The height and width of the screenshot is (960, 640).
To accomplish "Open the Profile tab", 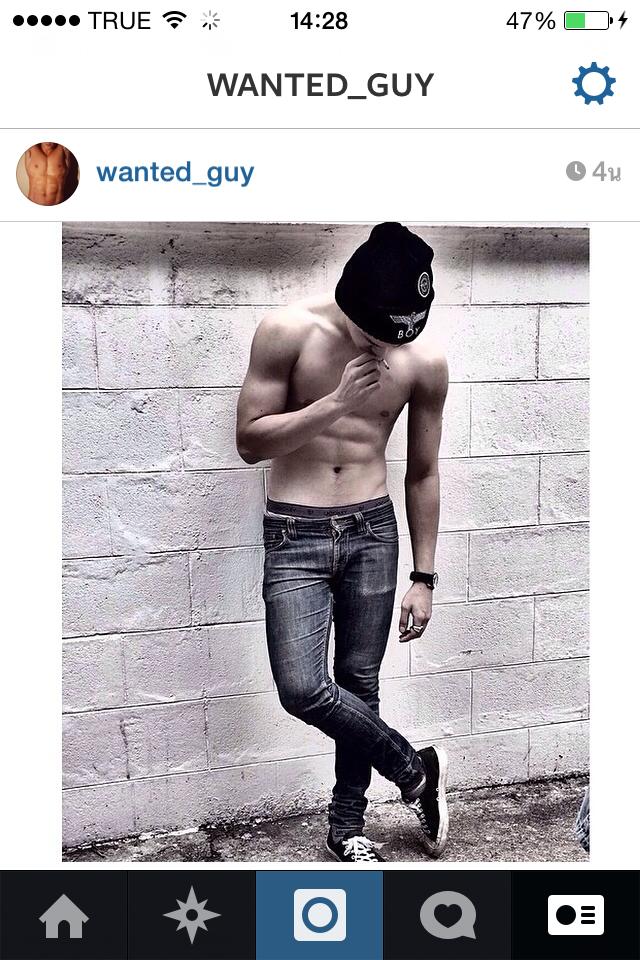I will (576, 915).
